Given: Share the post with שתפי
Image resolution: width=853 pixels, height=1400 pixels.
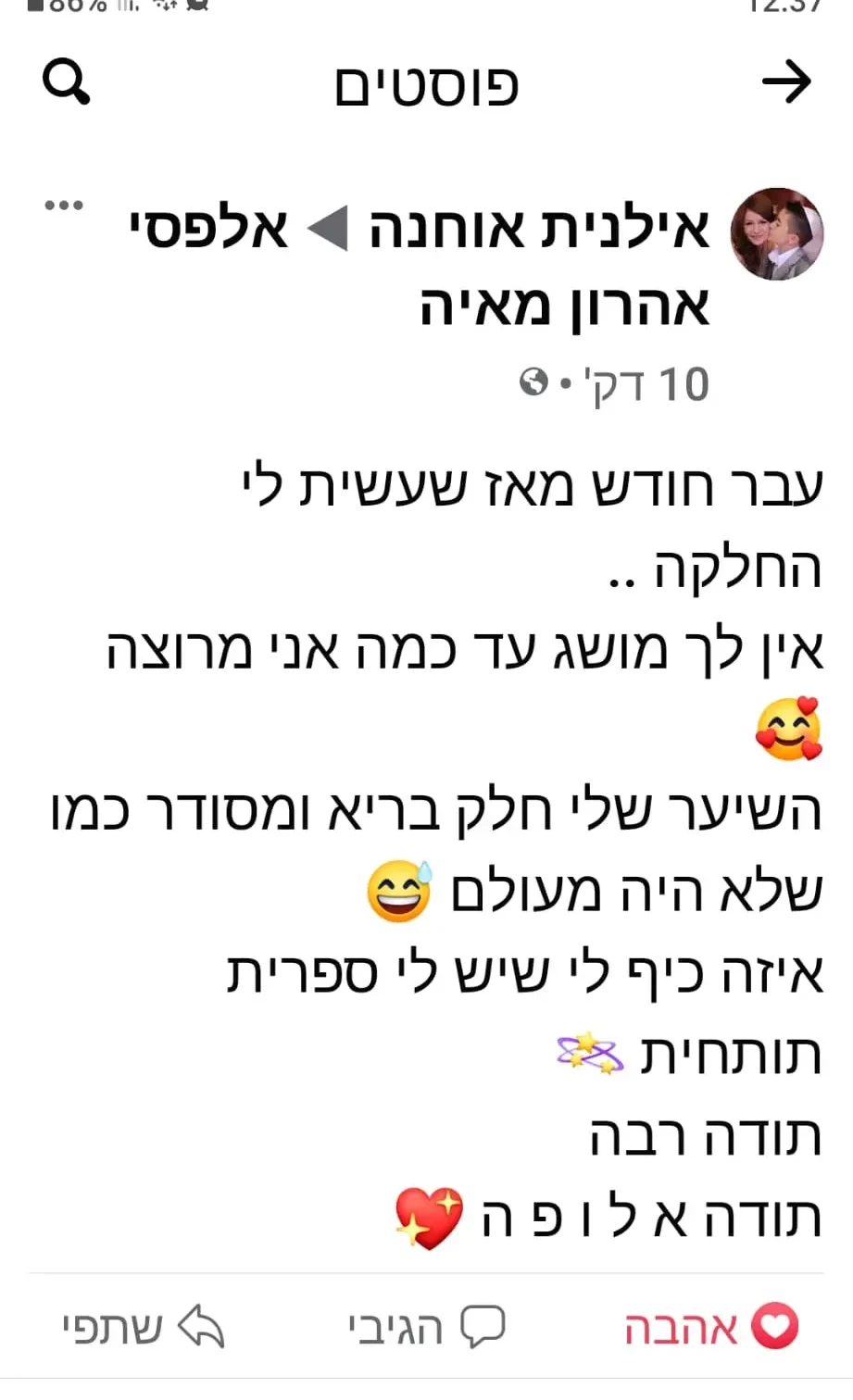Looking at the screenshot, I should [143, 1328].
